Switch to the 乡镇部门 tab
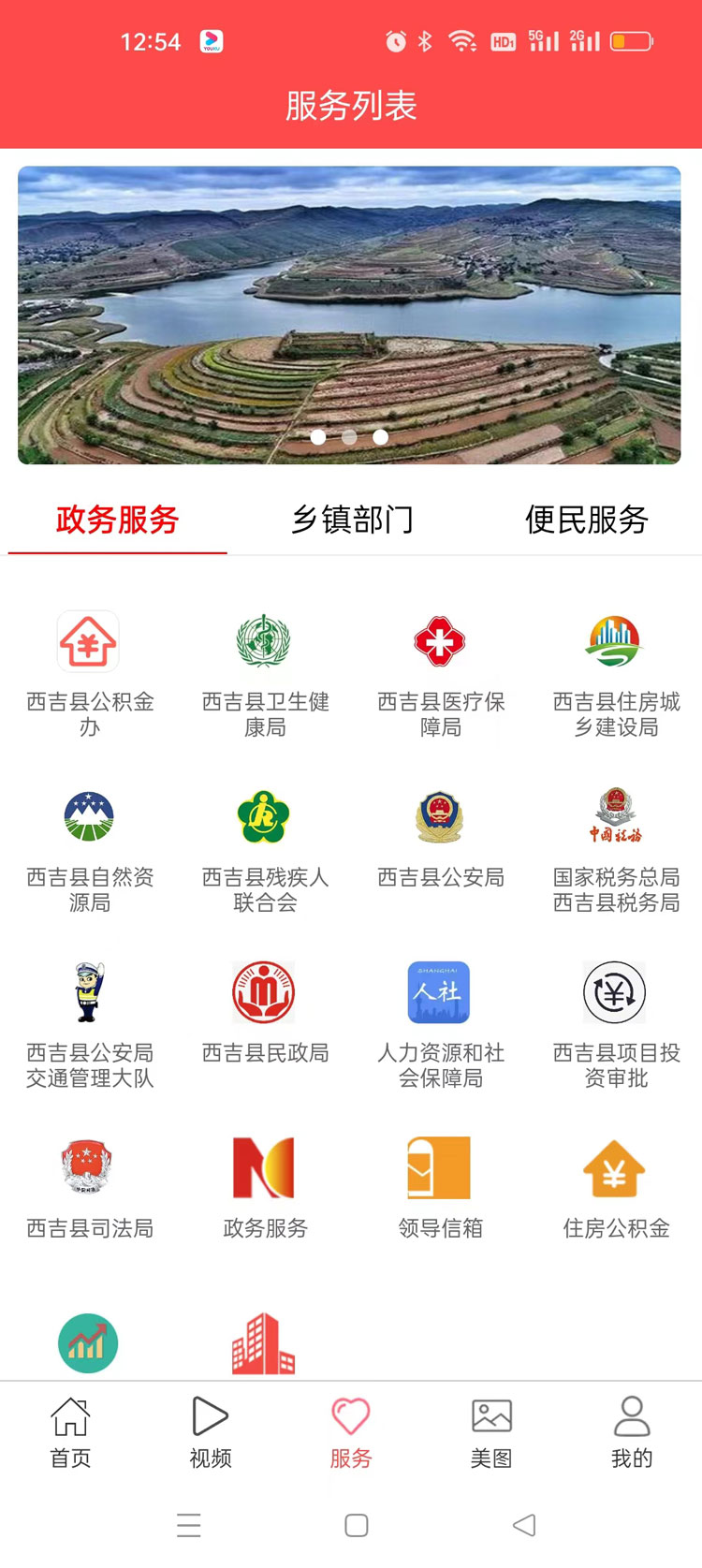 click(352, 520)
